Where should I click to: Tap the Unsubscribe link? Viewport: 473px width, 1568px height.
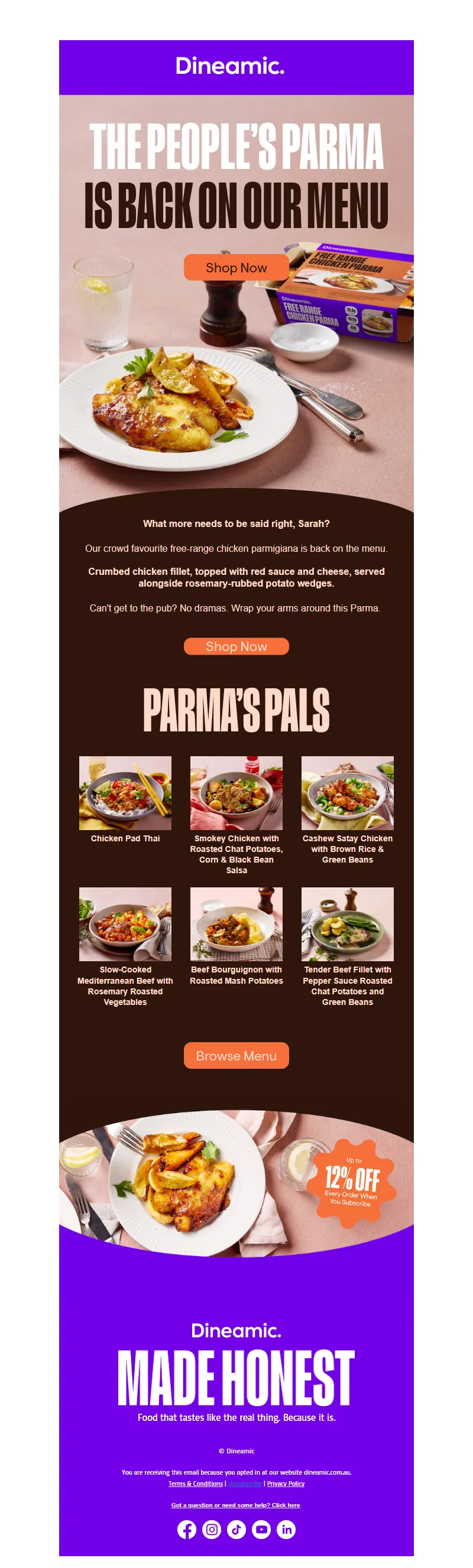tap(244, 1484)
